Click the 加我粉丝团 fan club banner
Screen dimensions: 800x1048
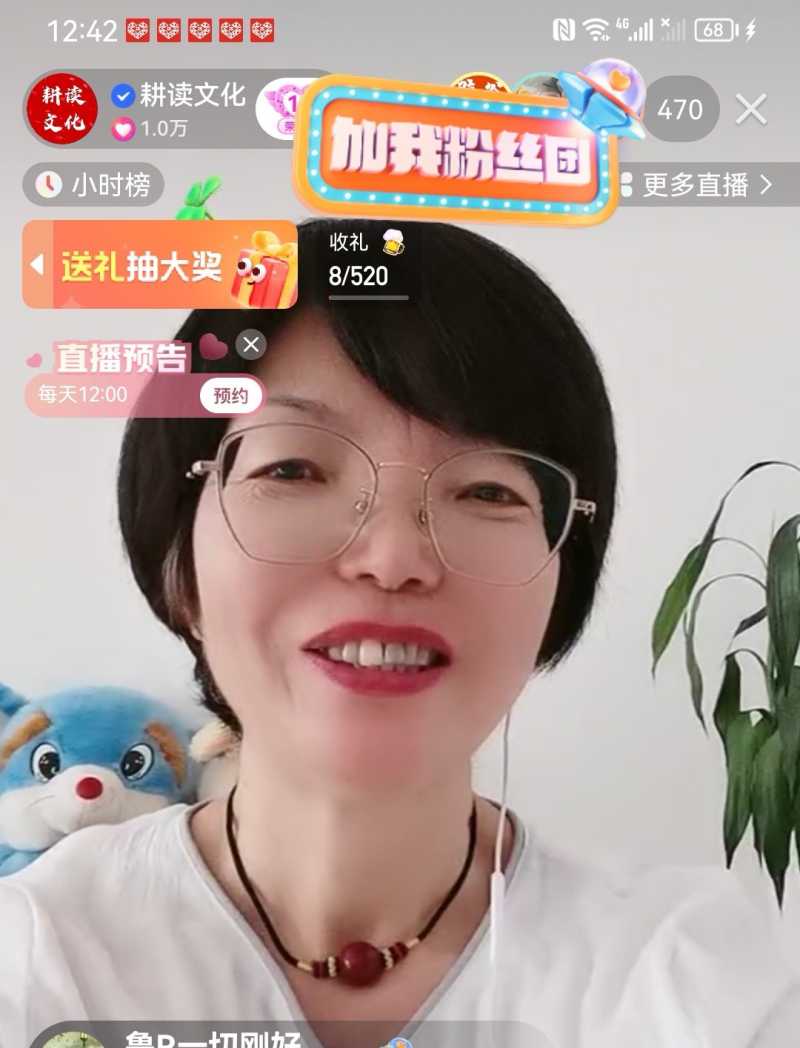coord(460,150)
